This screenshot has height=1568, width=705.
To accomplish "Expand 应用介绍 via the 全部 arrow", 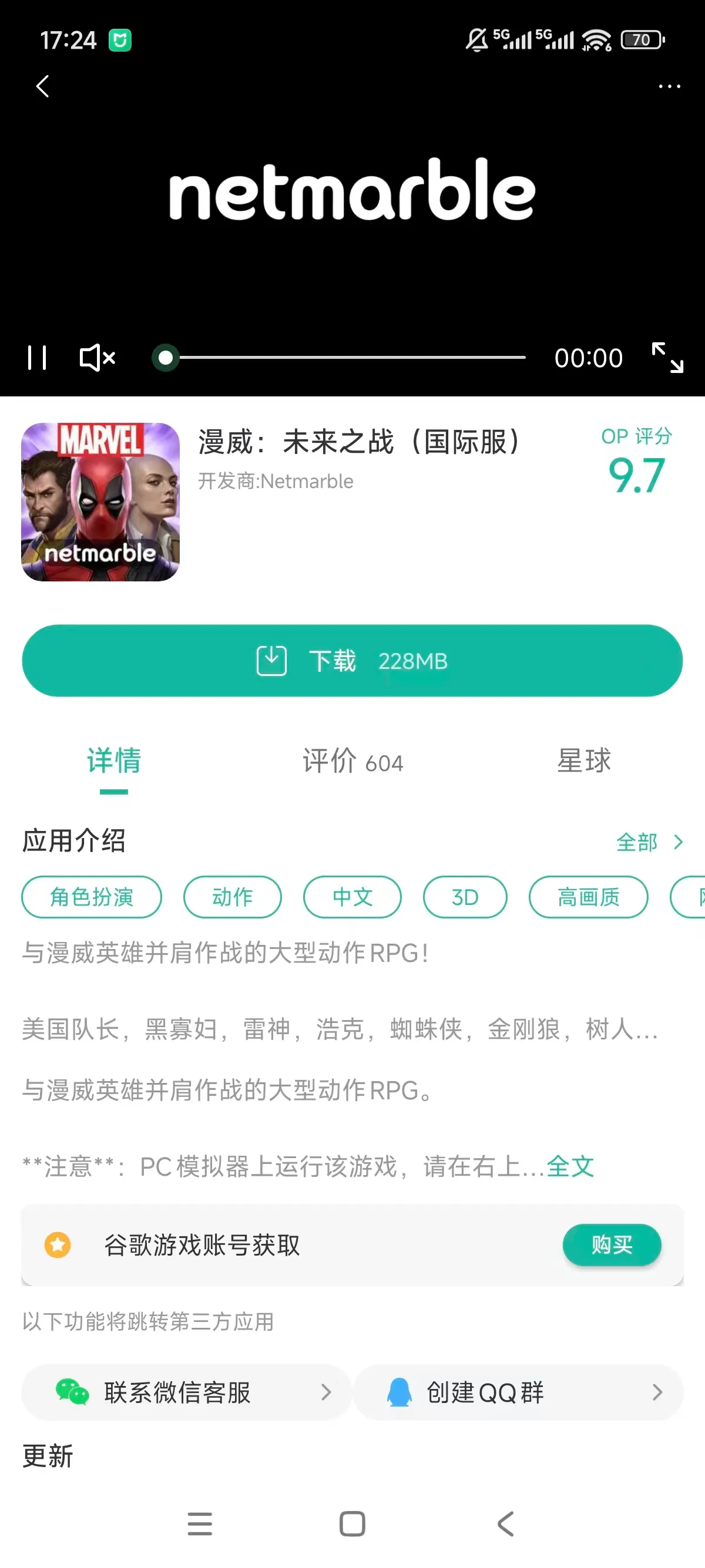I will point(650,842).
